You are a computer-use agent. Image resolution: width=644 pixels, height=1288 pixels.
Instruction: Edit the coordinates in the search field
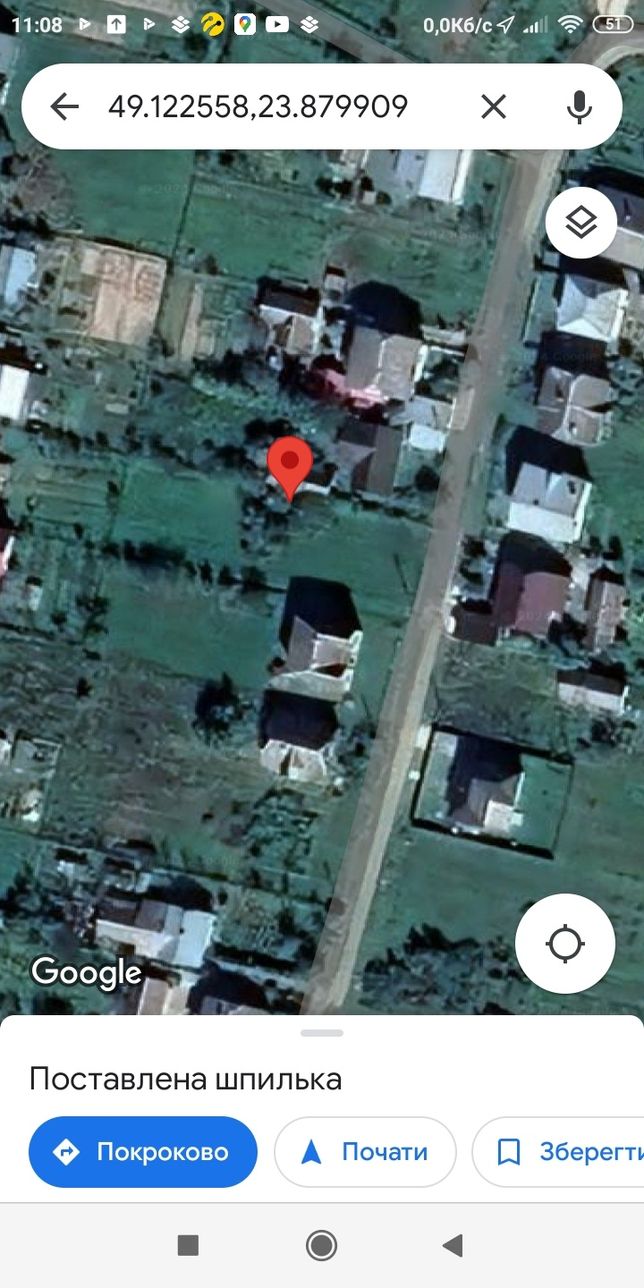click(x=258, y=106)
